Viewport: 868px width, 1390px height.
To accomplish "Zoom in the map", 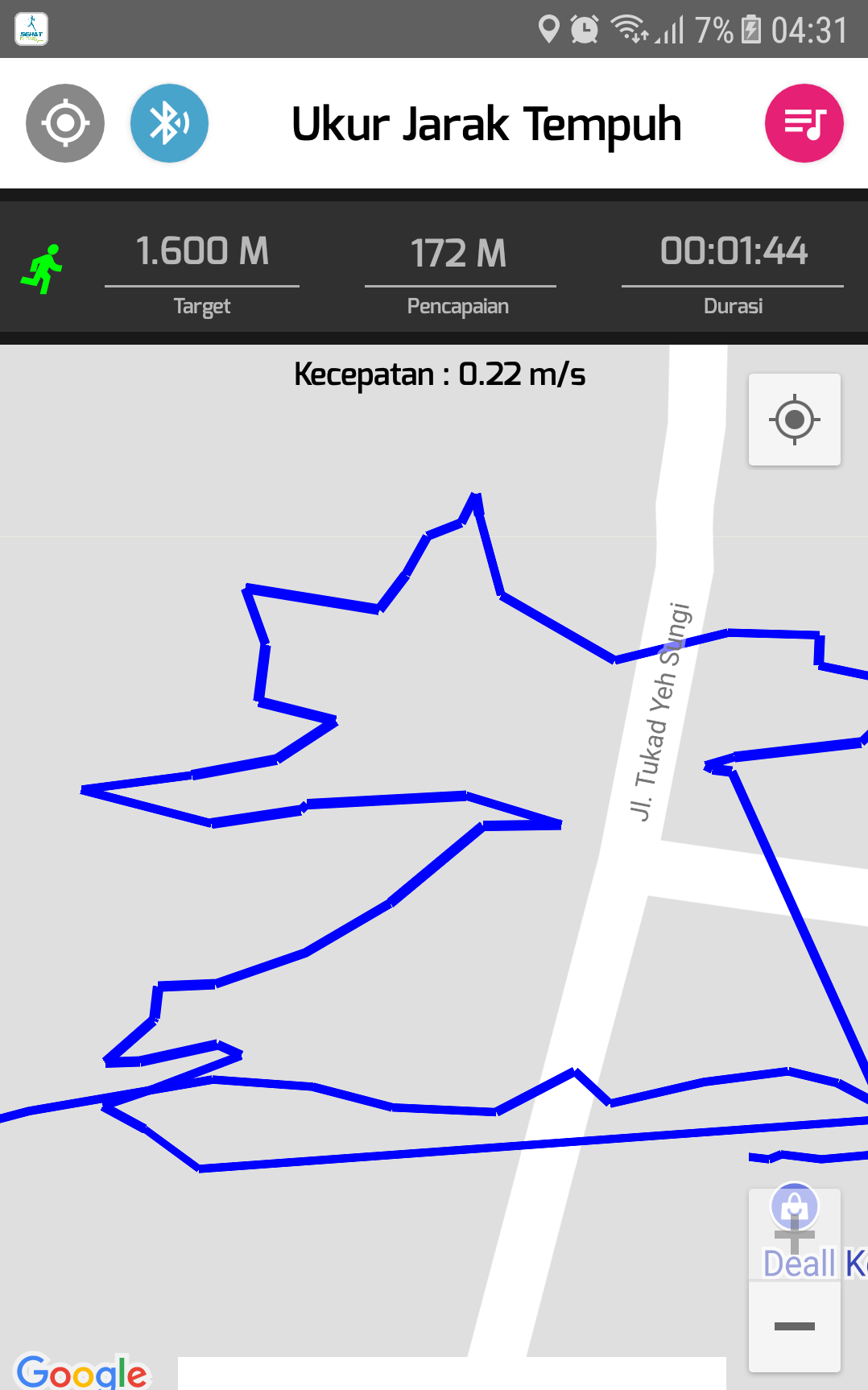I will point(795,1235).
